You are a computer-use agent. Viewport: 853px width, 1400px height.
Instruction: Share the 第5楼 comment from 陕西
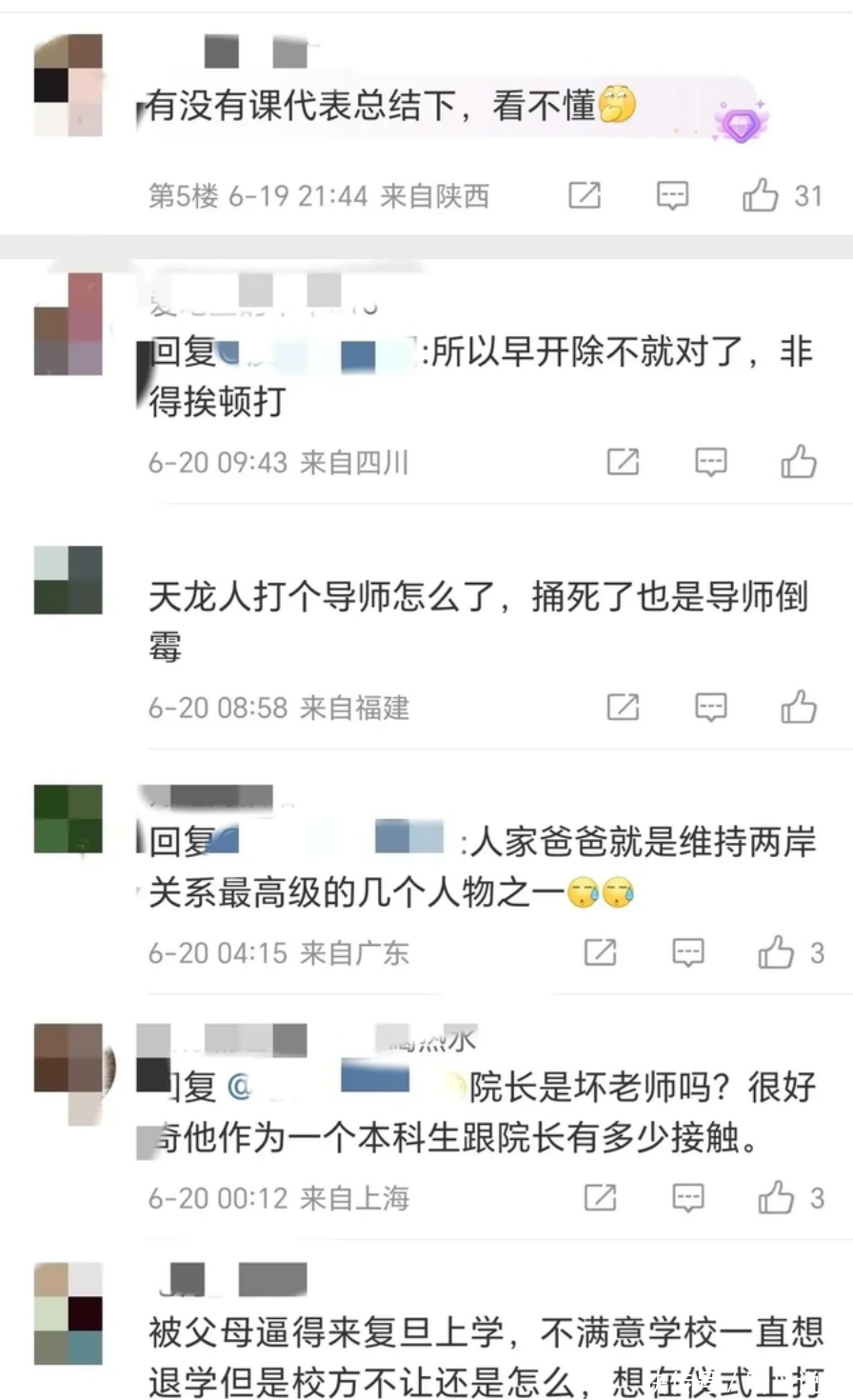[585, 196]
